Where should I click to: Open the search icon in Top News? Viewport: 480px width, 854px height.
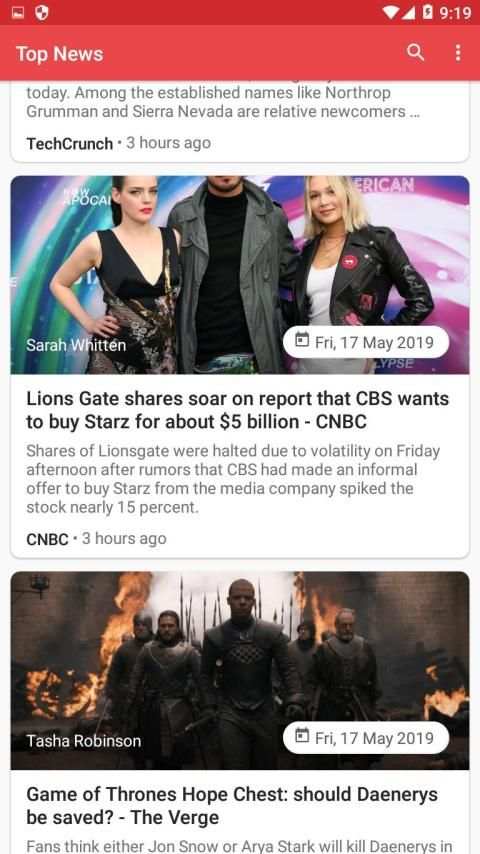coord(415,53)
